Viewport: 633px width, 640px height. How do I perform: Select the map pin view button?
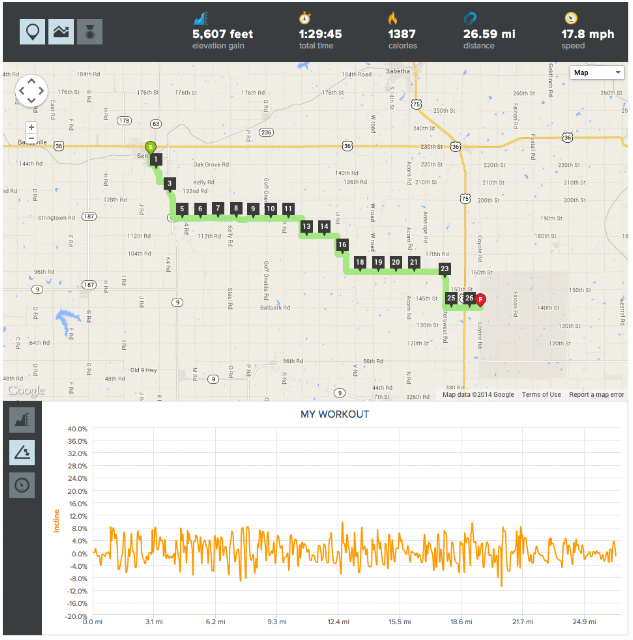32,31
